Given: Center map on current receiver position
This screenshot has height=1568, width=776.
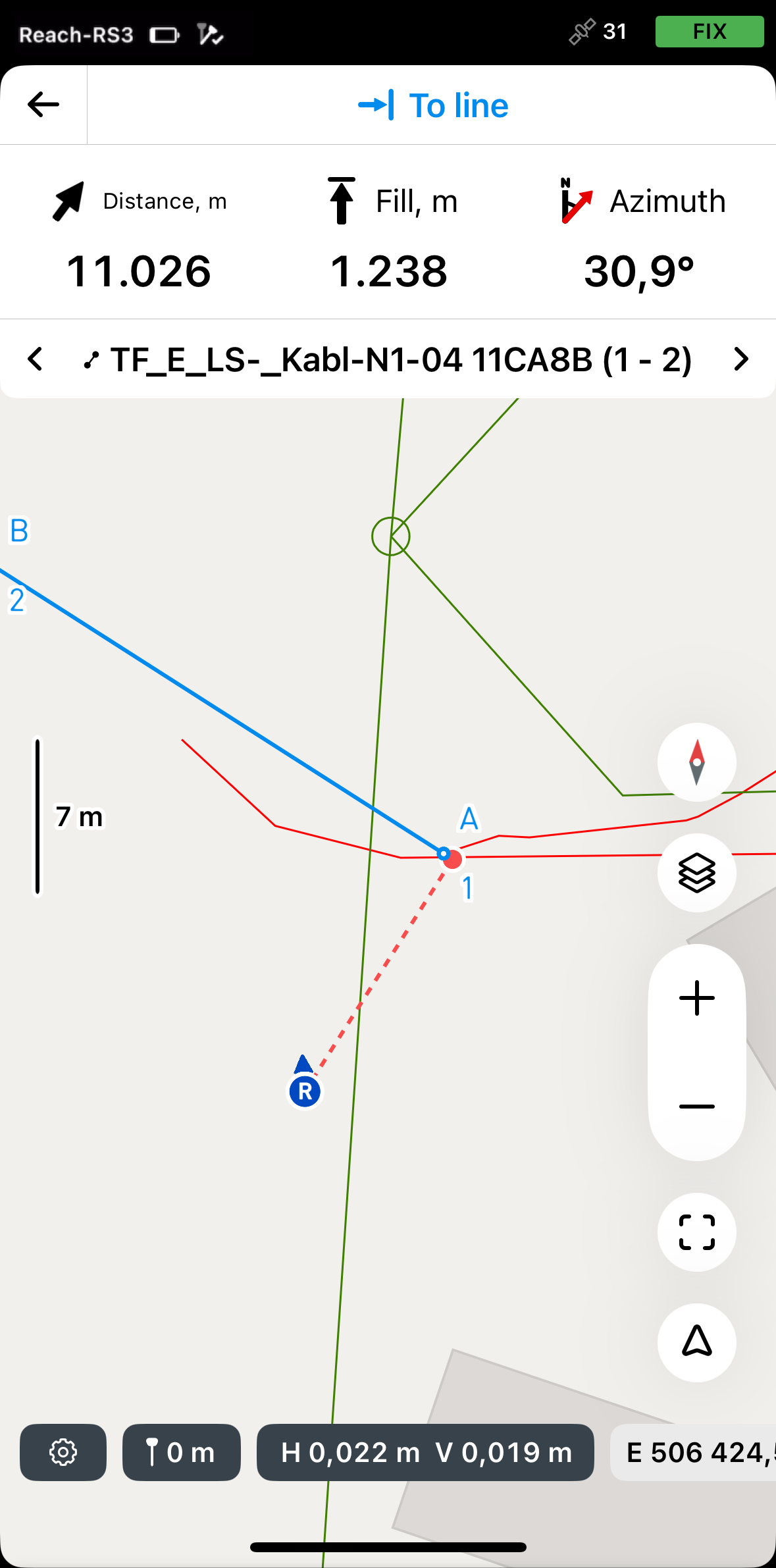Looking at the screenshot, I should 696,1343.
